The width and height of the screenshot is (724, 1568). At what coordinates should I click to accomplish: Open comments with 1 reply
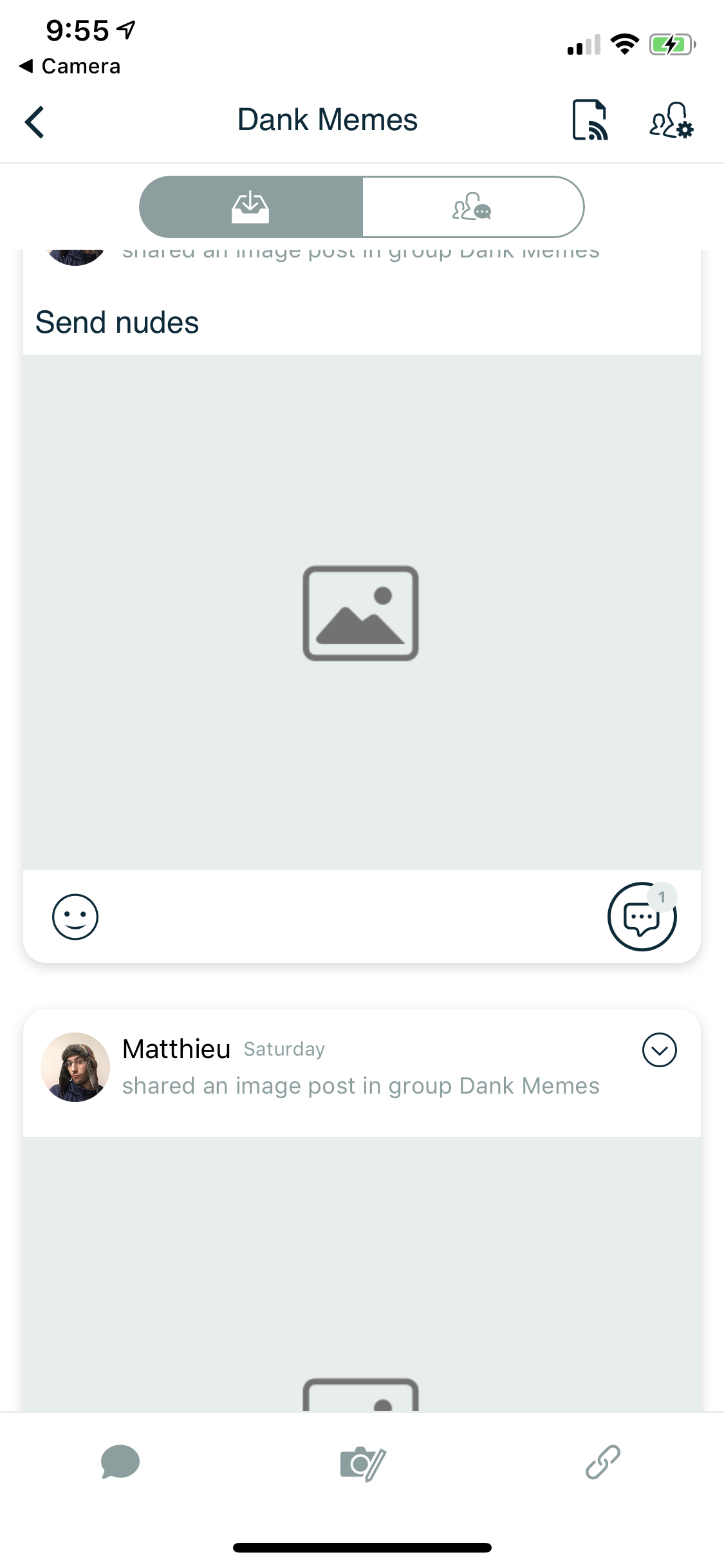pos(642,917)
